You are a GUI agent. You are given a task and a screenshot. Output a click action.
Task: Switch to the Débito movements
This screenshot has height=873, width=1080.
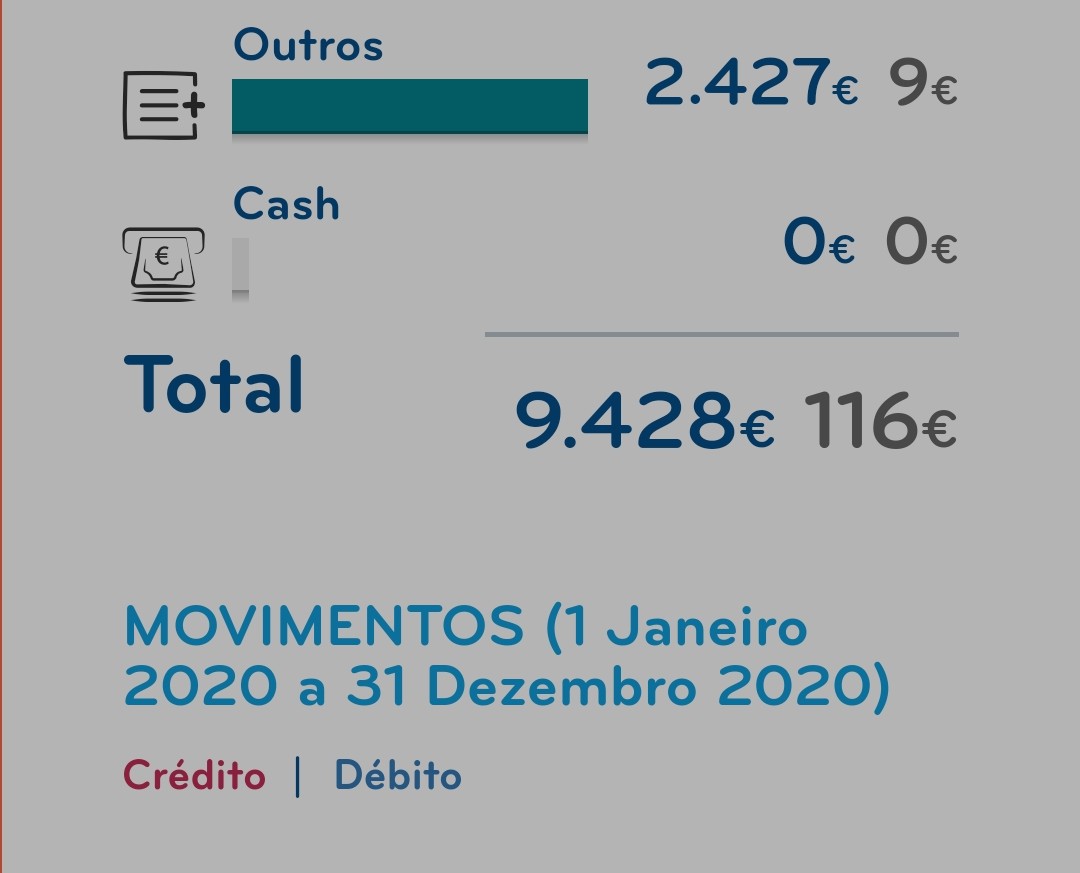tap(397, 776)
